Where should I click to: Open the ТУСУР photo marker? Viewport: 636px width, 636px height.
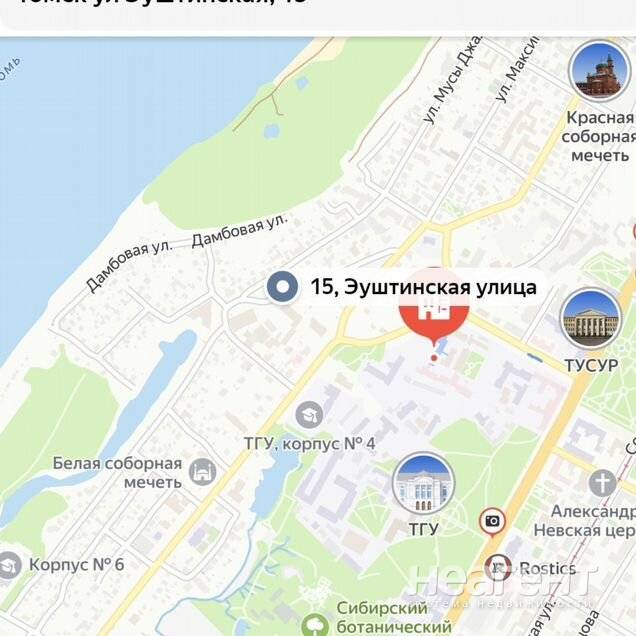[x=590, y=320]
